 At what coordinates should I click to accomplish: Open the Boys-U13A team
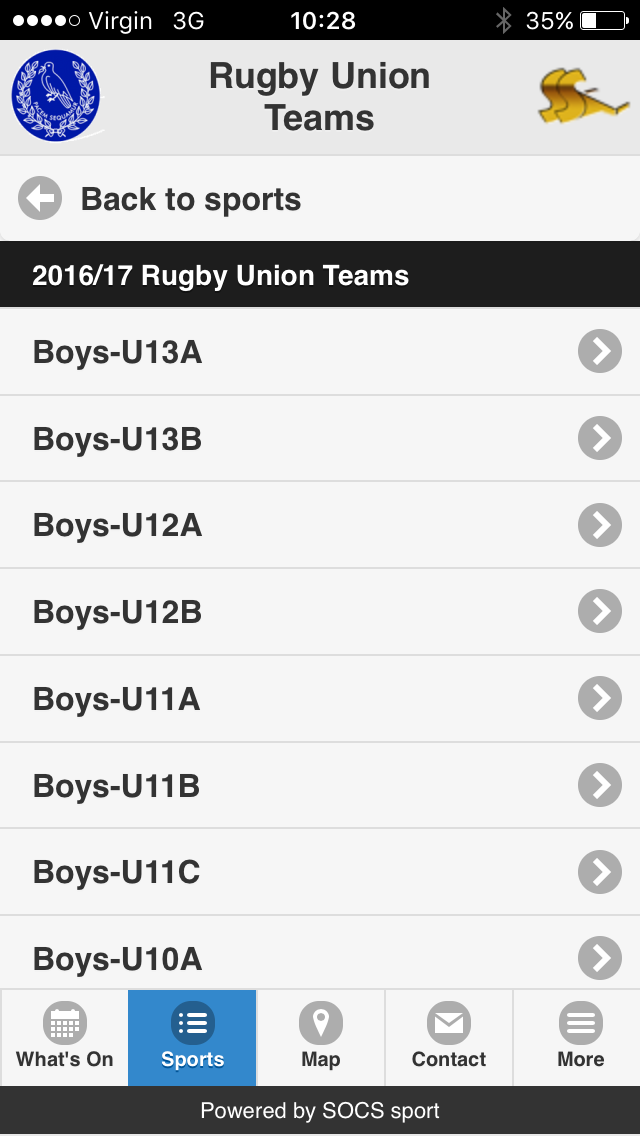click(x=320, y=351)
